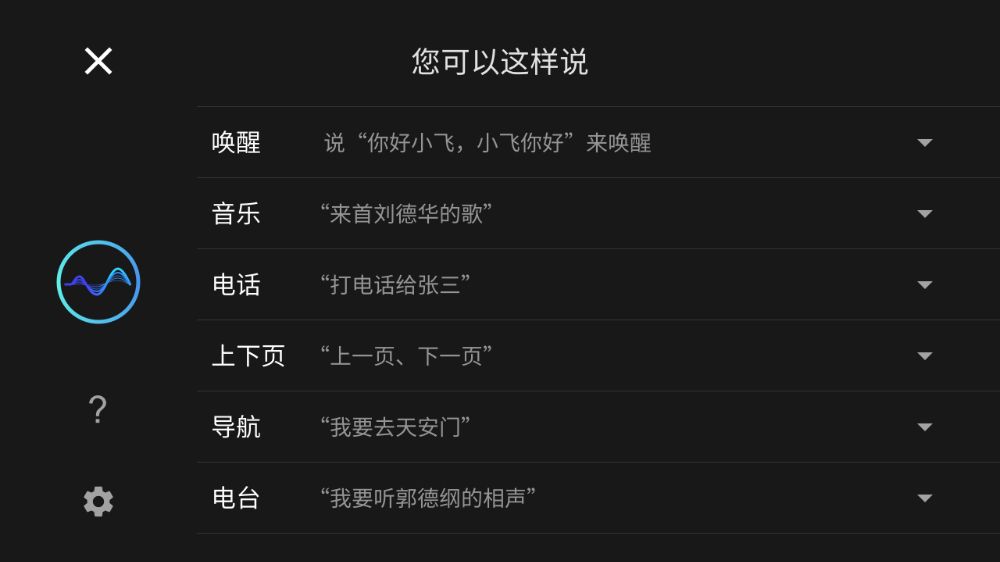Expand the 上下页 page commands
The image size is (1000, 562).
point(924,356)
